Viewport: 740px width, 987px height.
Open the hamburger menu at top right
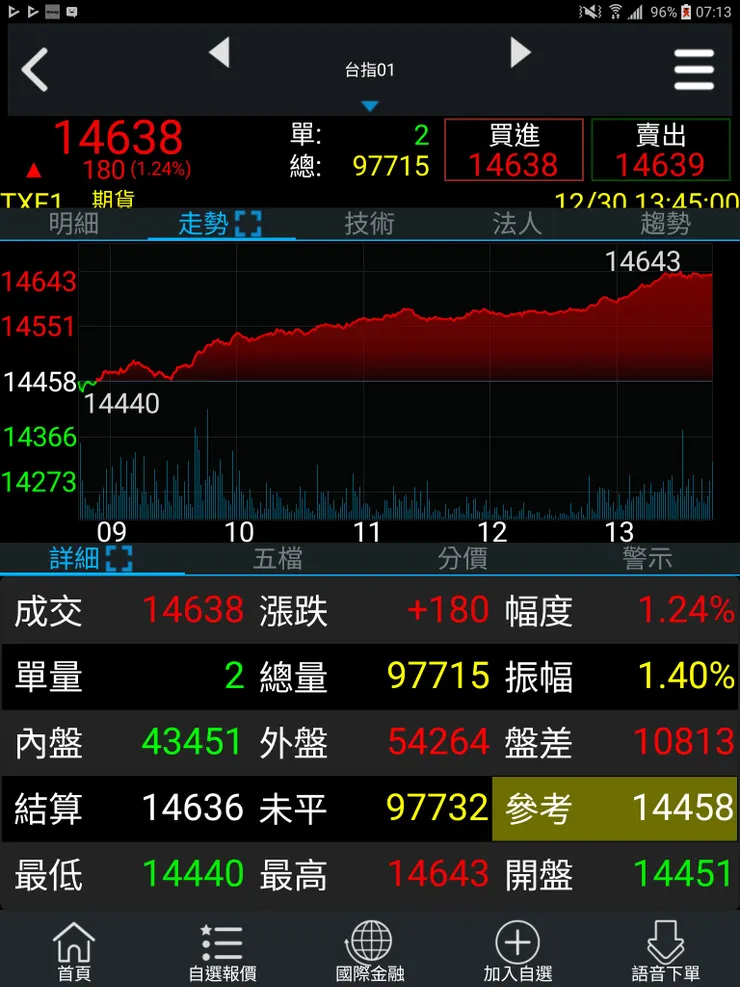694,70
